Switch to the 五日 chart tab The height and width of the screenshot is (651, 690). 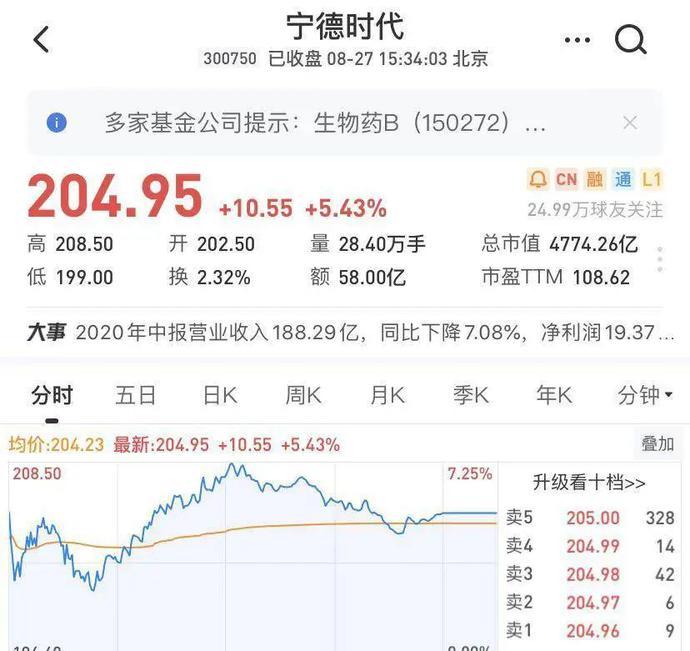coord(135,395)
